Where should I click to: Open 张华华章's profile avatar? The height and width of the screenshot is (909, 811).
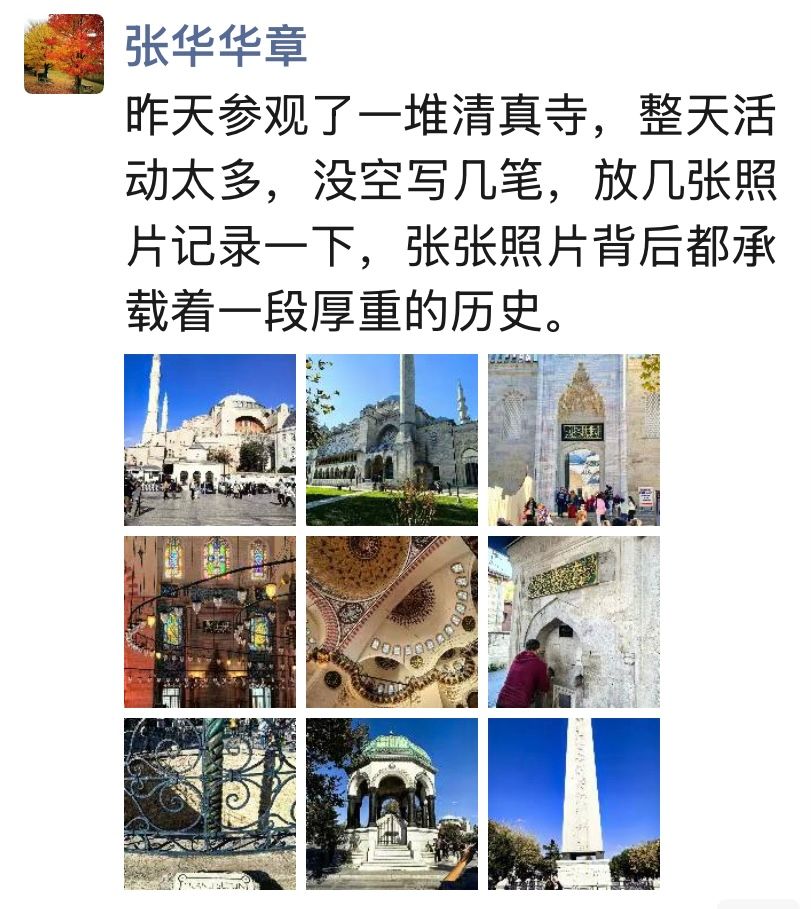64,54
